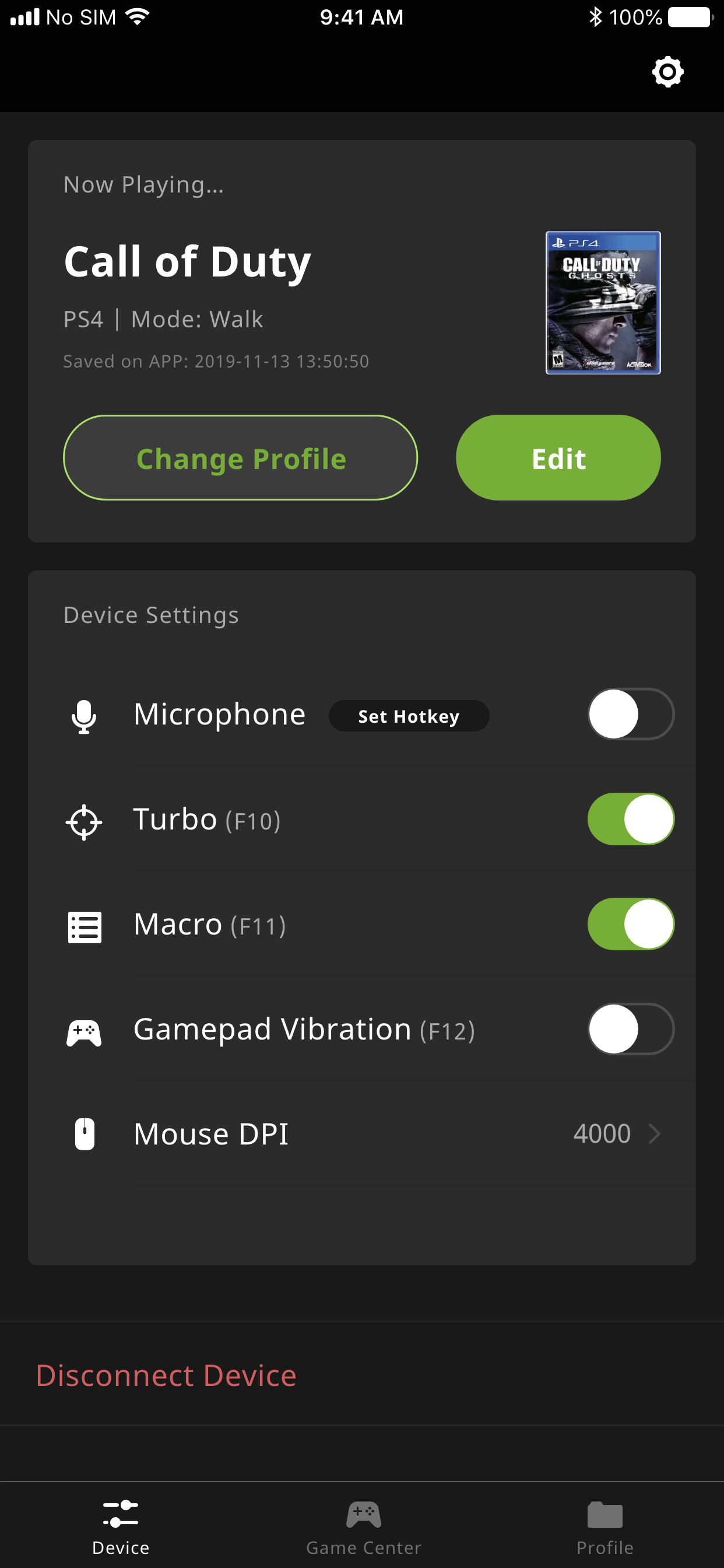The width and height of the screenshot is (724, 1568).
Task: Open the Profile tab
Action: (604, 1528)
